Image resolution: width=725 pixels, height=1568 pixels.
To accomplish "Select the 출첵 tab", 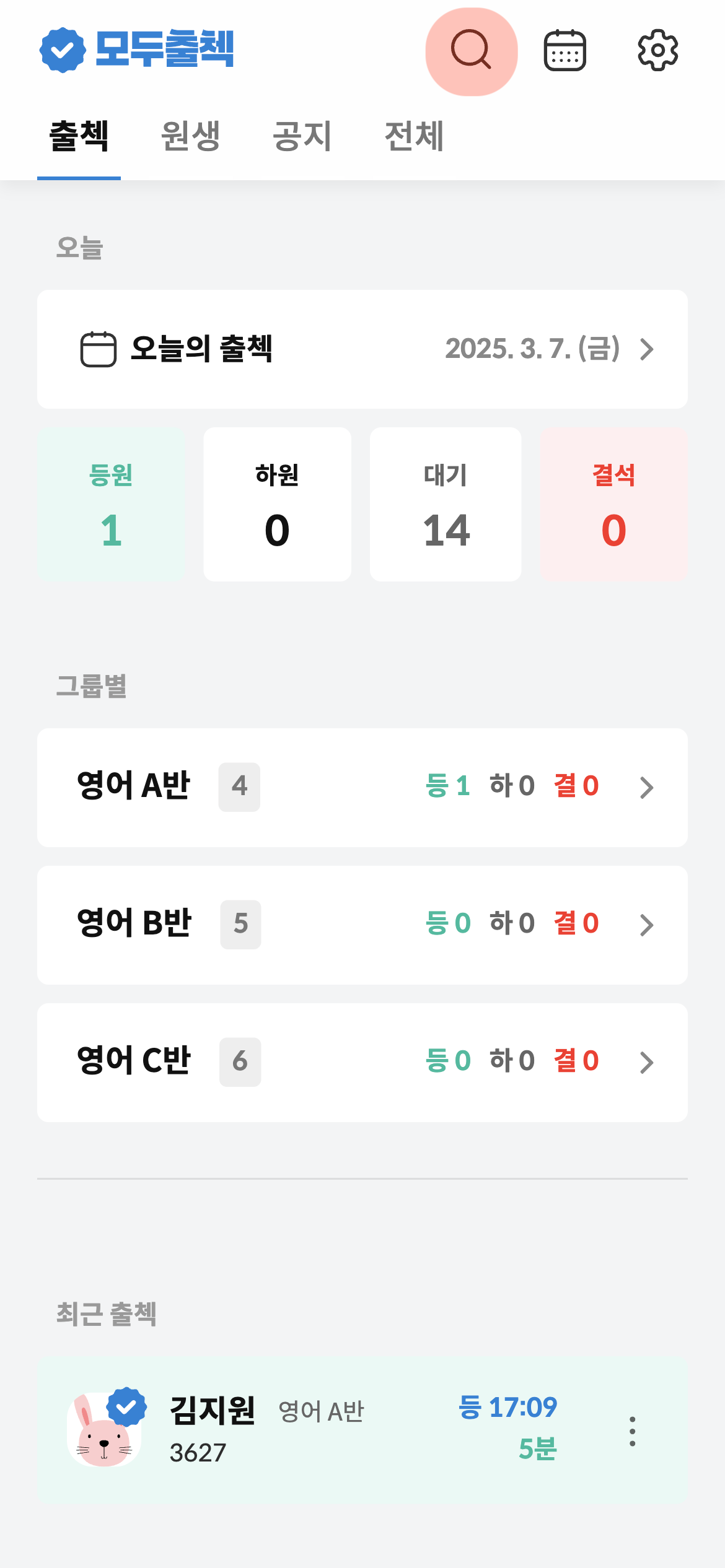I will coord(79,136).
